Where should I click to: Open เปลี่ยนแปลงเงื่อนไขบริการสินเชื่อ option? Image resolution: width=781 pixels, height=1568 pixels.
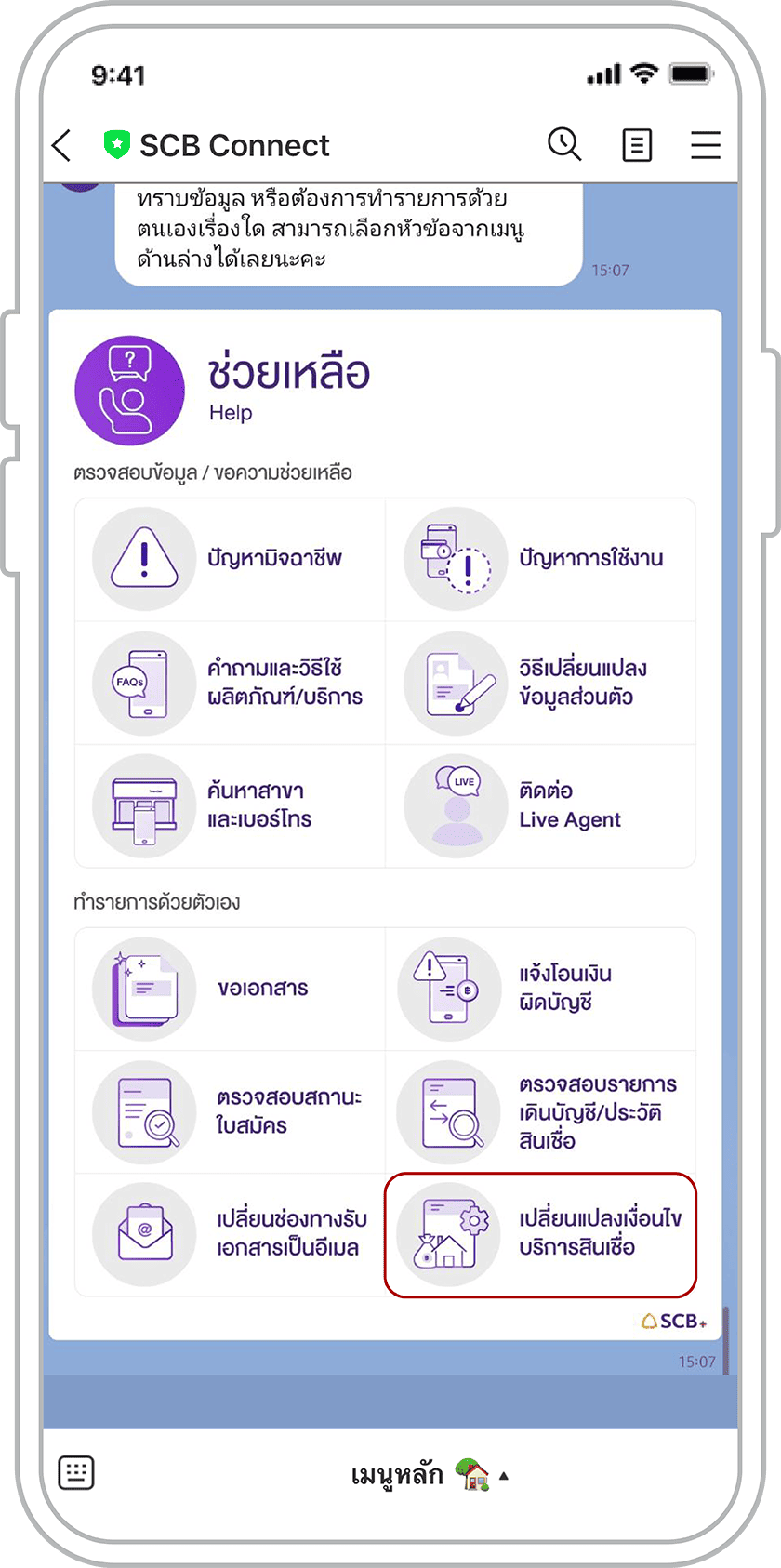[x=540, y=1234]
